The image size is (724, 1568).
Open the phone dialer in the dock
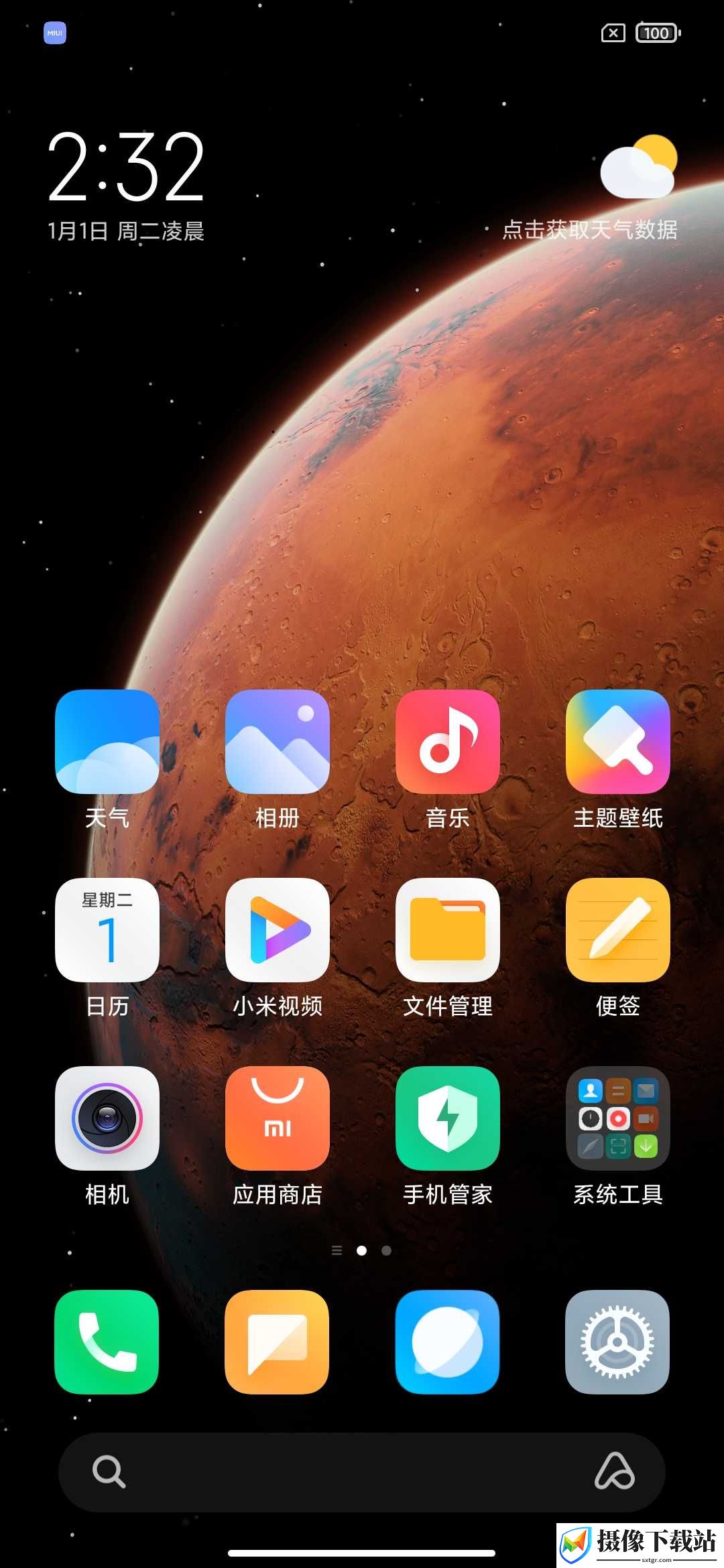[107, 1342]
